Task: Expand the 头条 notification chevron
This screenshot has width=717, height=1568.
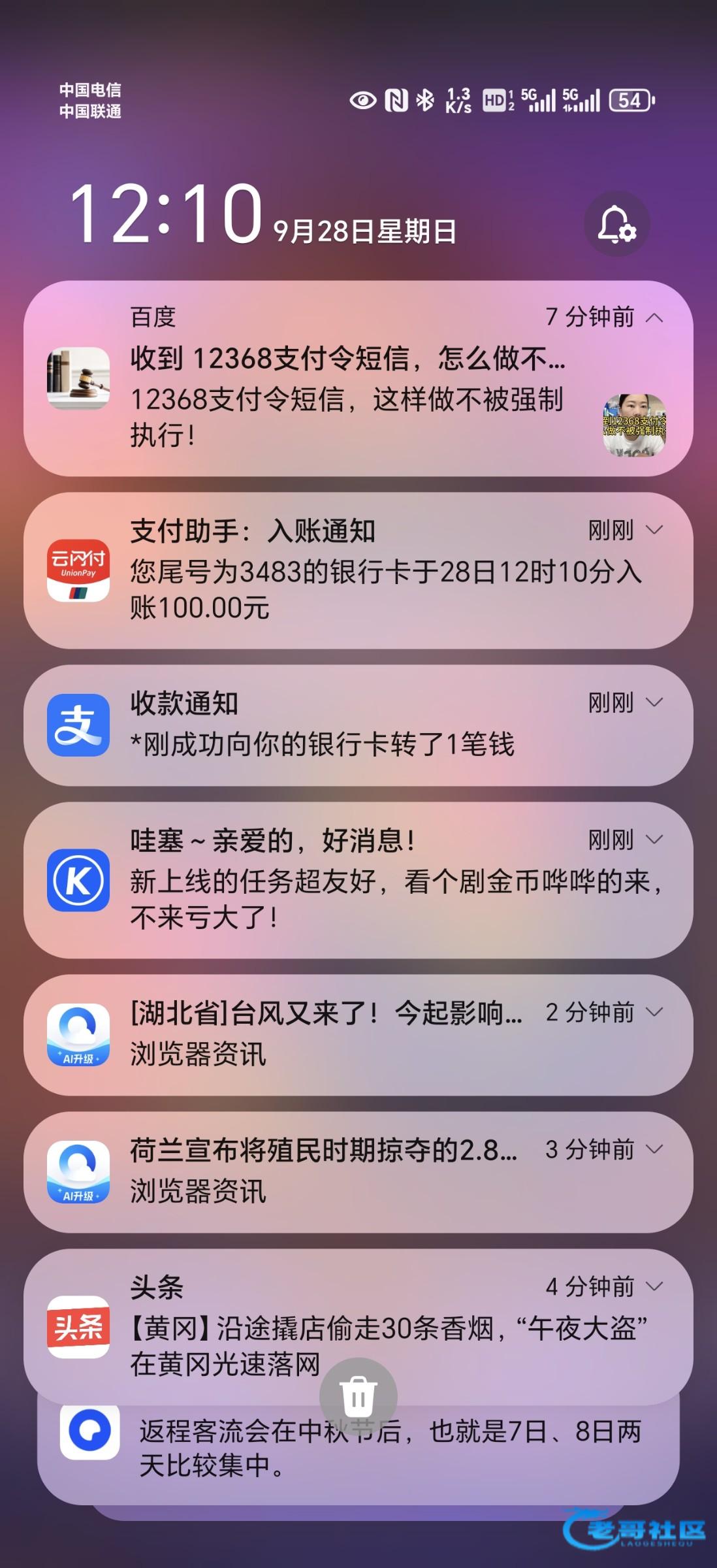Action: tap(654, 1286)
